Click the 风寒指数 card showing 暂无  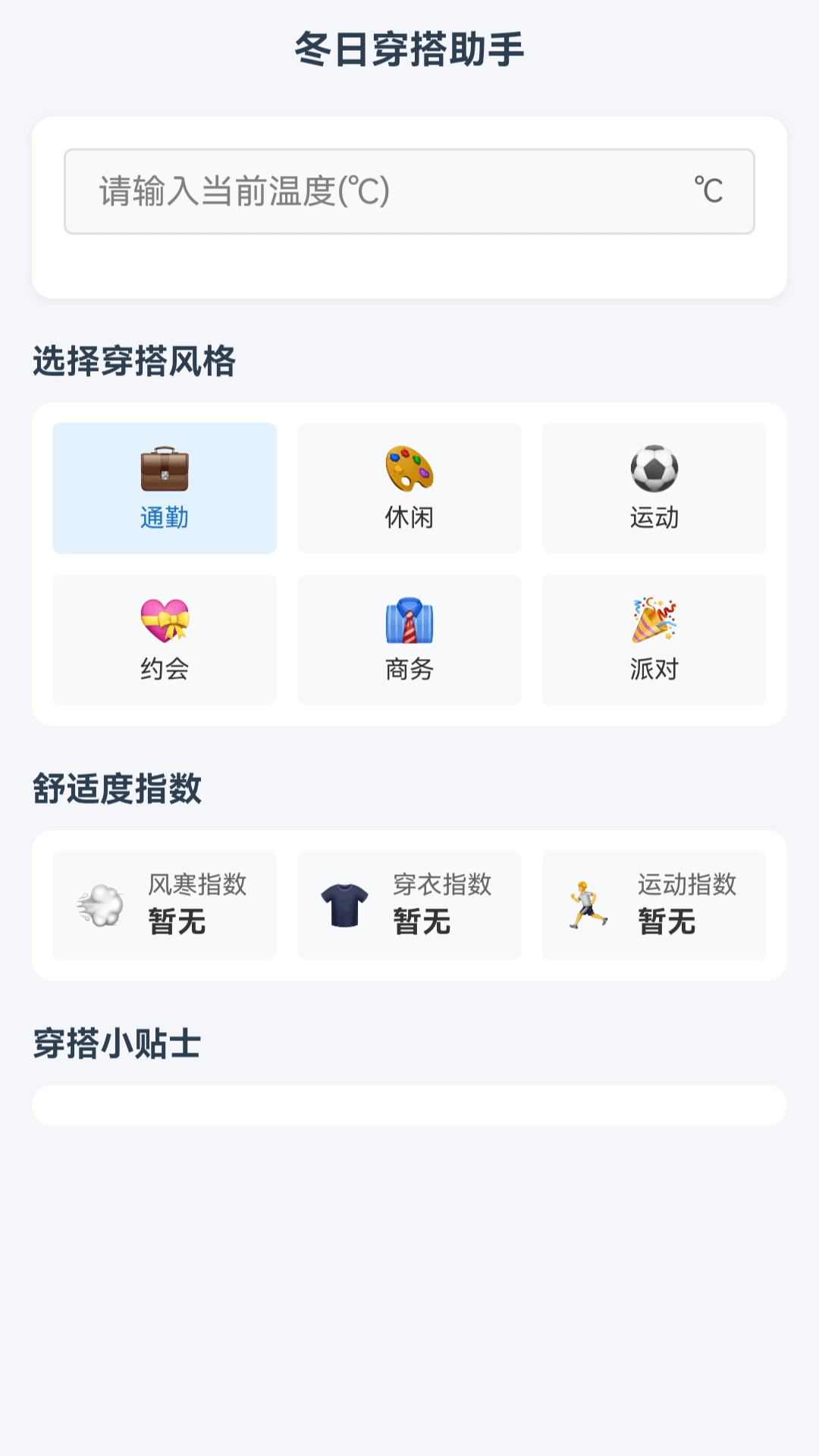[x=165, y=905]
